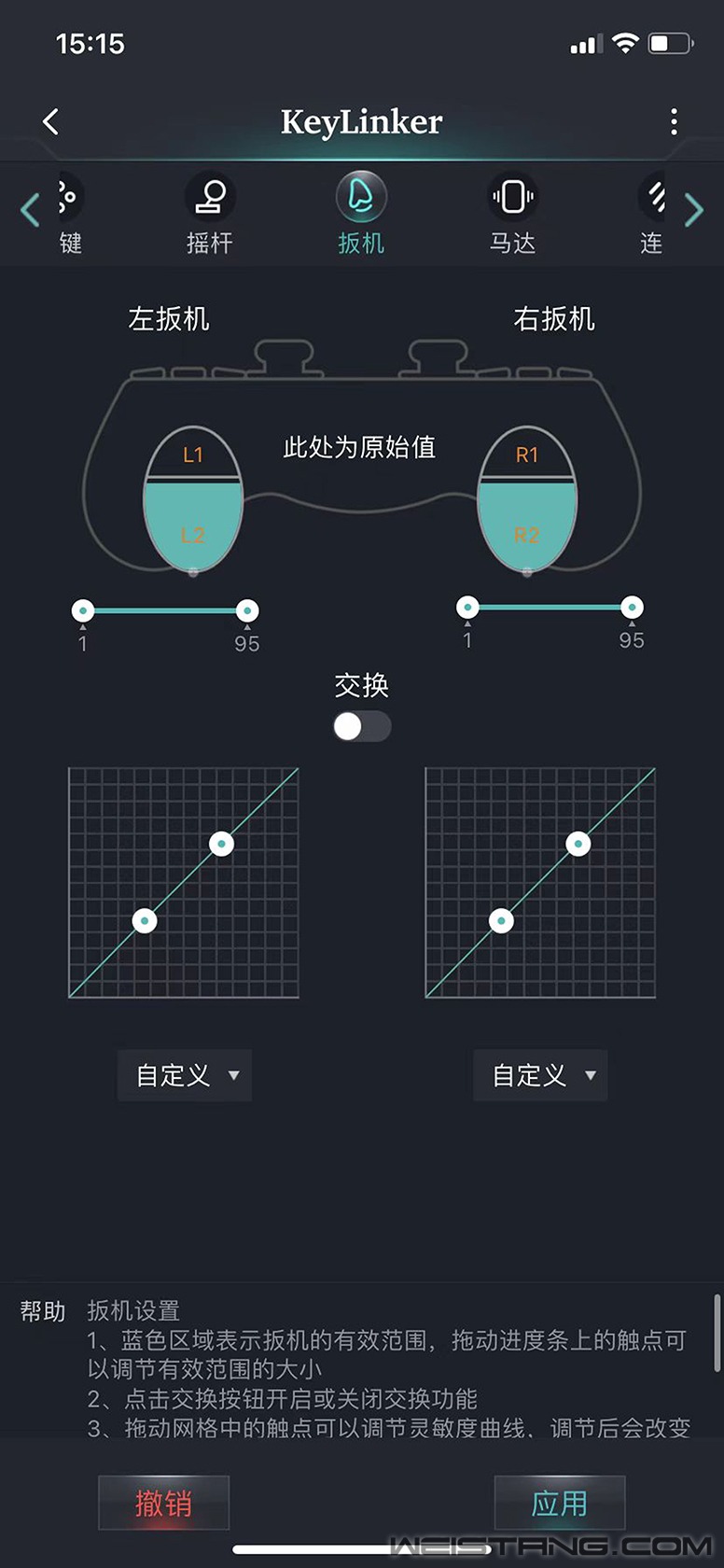Select lower point on right sensitivity curve
This screenshot has height=1568, width=724.
501,921
